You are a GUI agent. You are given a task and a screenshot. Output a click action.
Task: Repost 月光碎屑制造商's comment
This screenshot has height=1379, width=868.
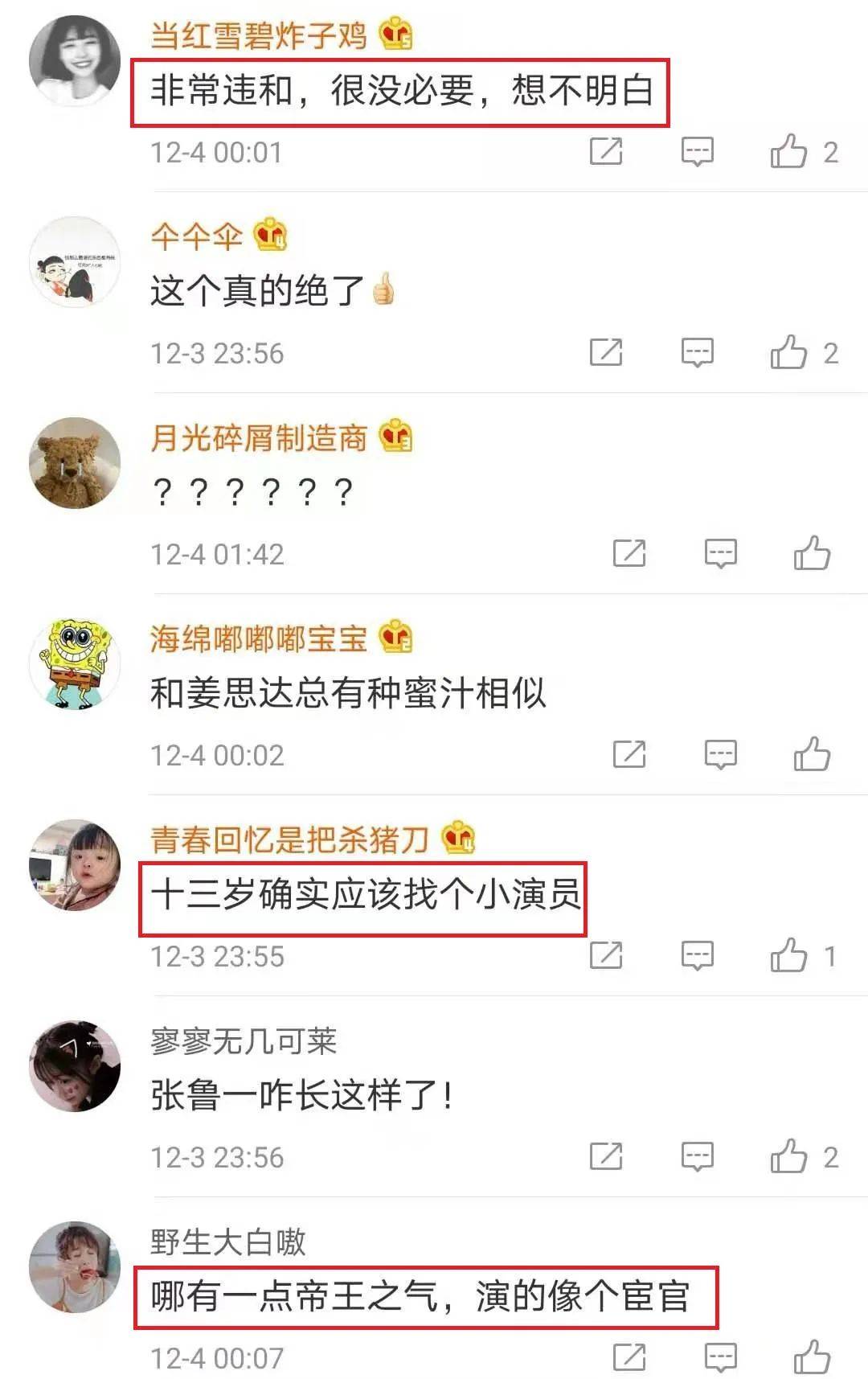click(x=629, y=553)
